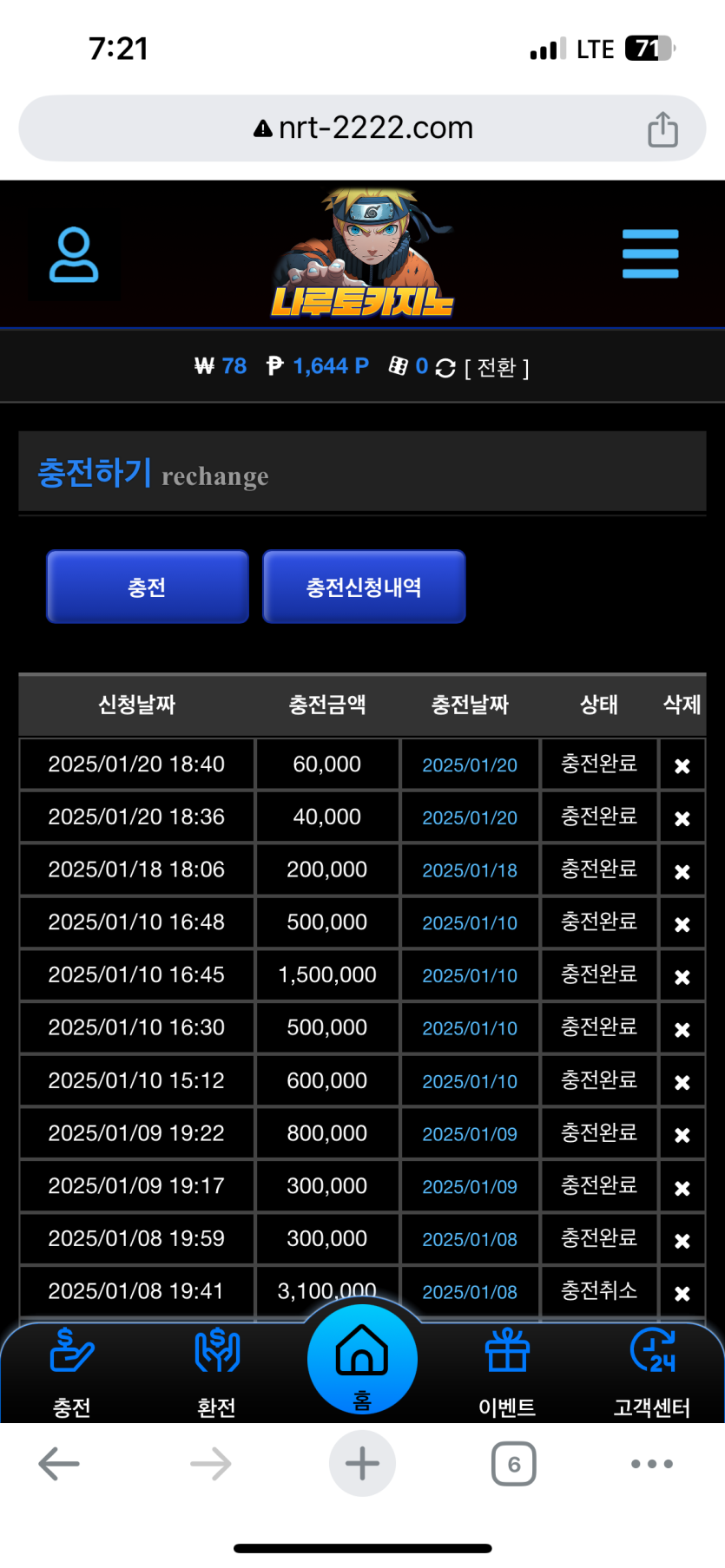Remove the 2025/01/10 15:12 entry
Image resolution: width=725 pixels, height=1568 pixels.
[x=682, y=1082]
